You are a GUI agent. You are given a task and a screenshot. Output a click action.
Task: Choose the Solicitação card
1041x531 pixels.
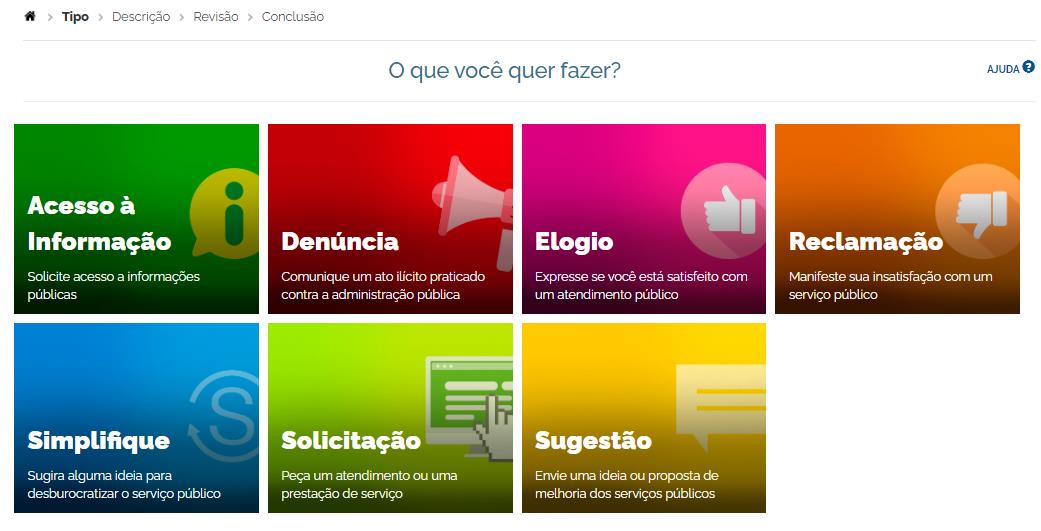pos(390,418)
